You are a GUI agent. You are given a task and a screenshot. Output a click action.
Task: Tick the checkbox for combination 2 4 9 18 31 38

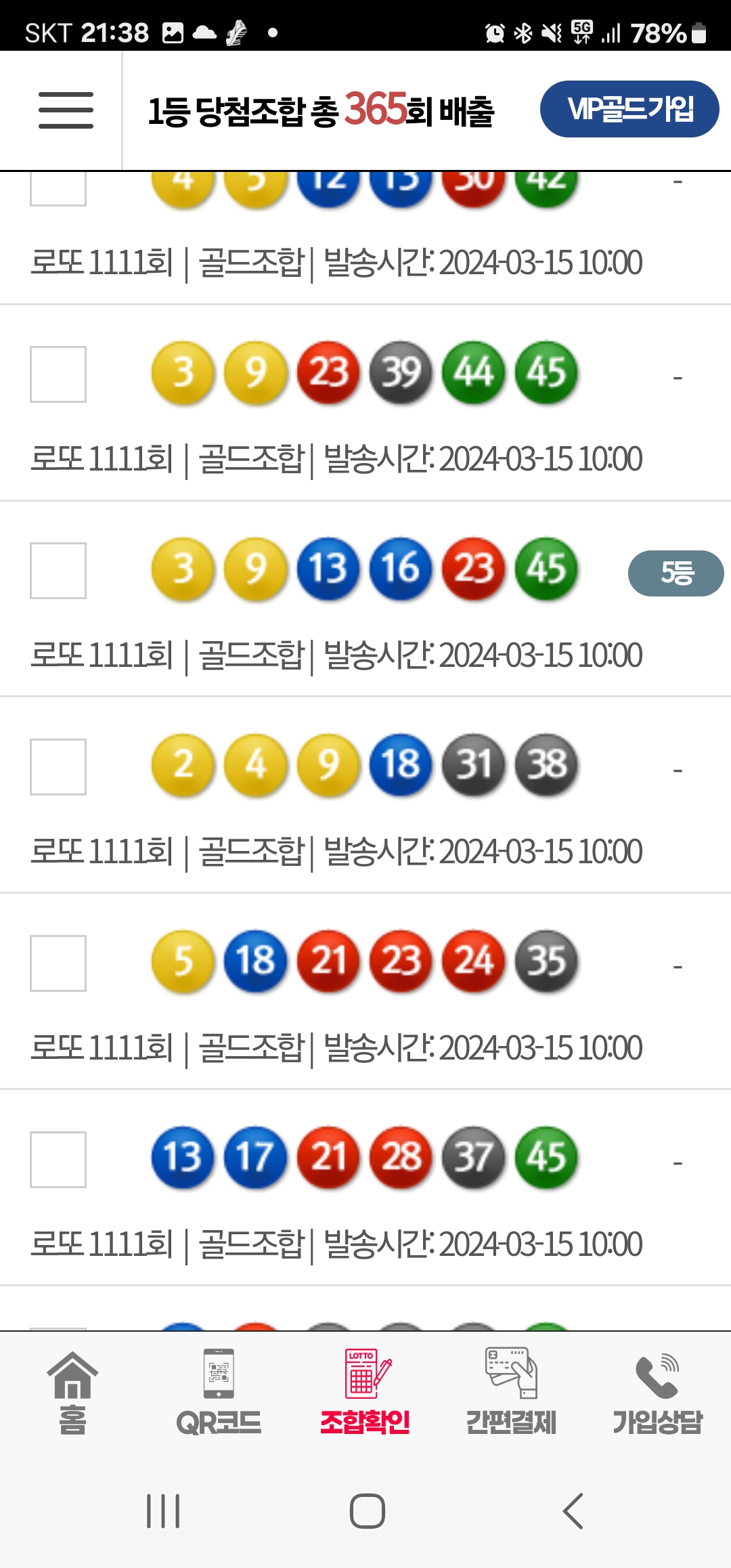(x=58, y=767)
